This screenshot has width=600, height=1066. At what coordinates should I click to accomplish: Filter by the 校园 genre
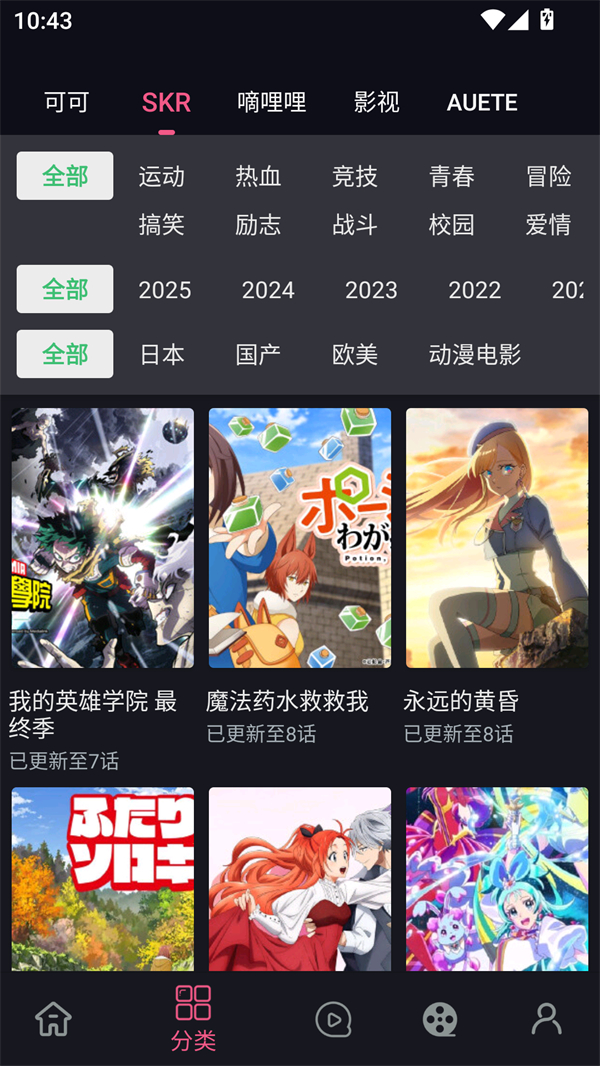(x=451, y=225)
